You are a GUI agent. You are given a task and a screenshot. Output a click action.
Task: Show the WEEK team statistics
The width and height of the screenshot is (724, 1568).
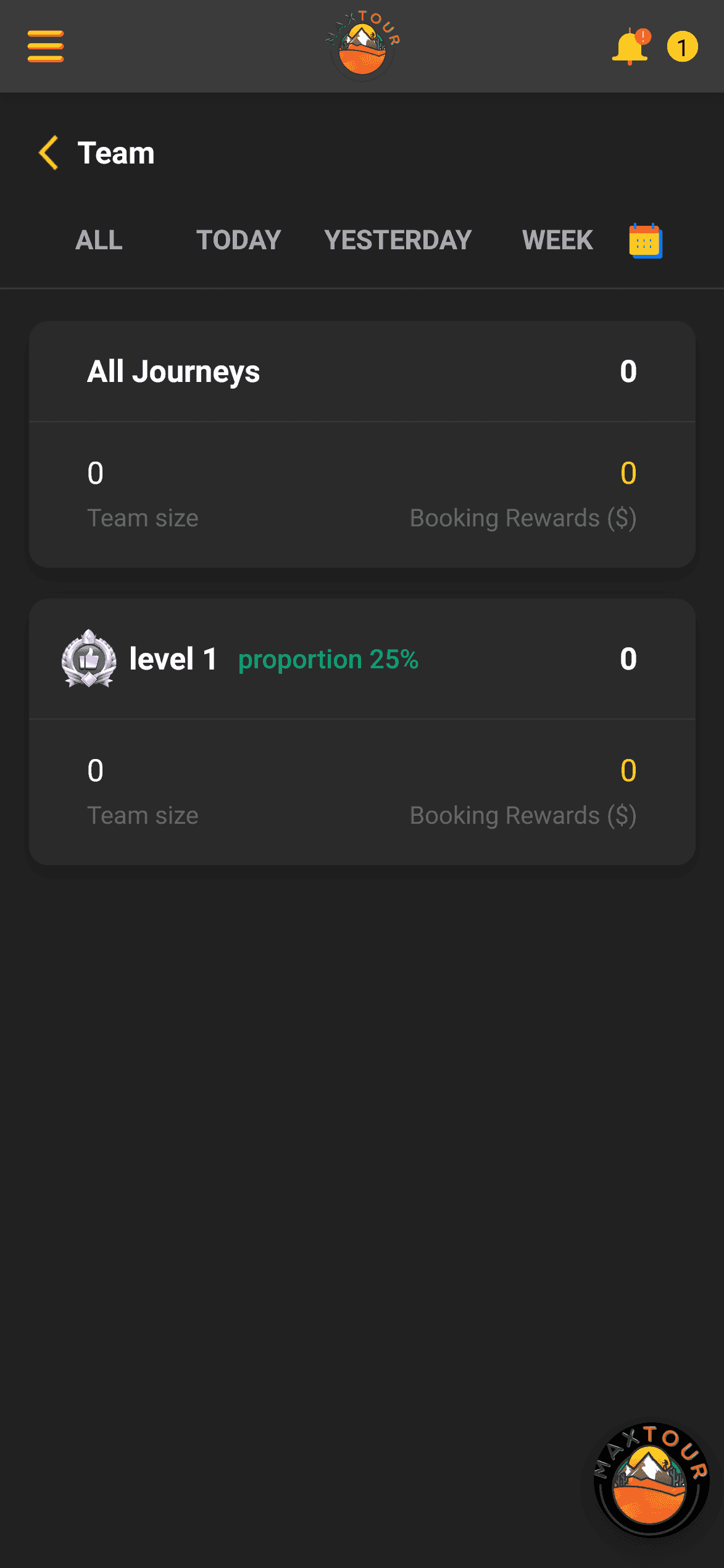tap(557, 240)
